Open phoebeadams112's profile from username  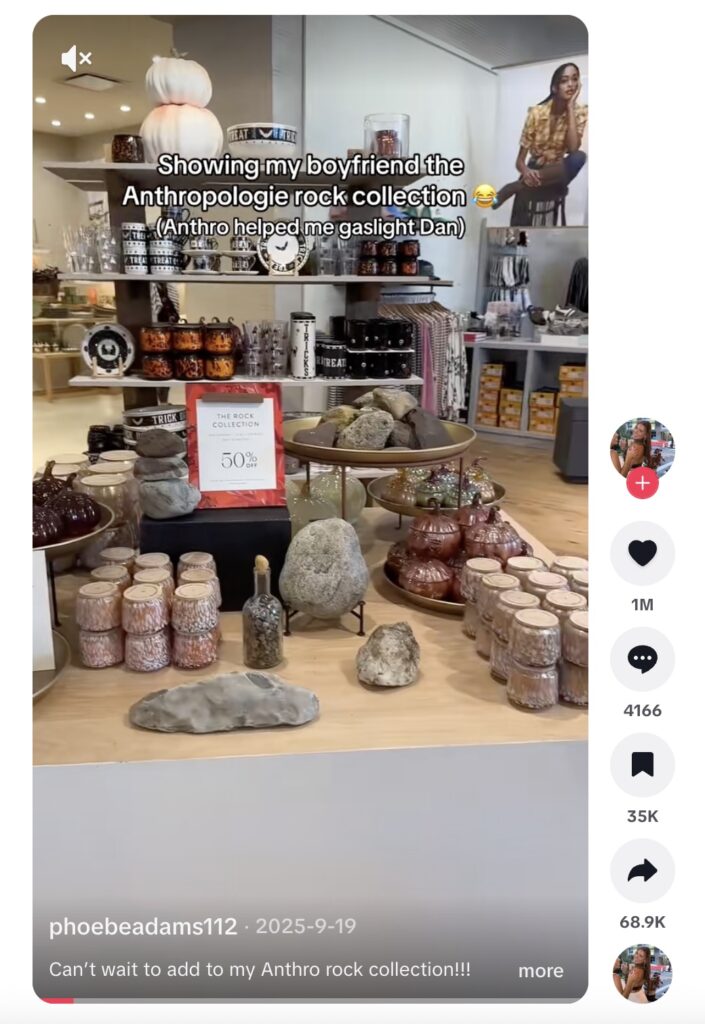(x=143, y=926)
